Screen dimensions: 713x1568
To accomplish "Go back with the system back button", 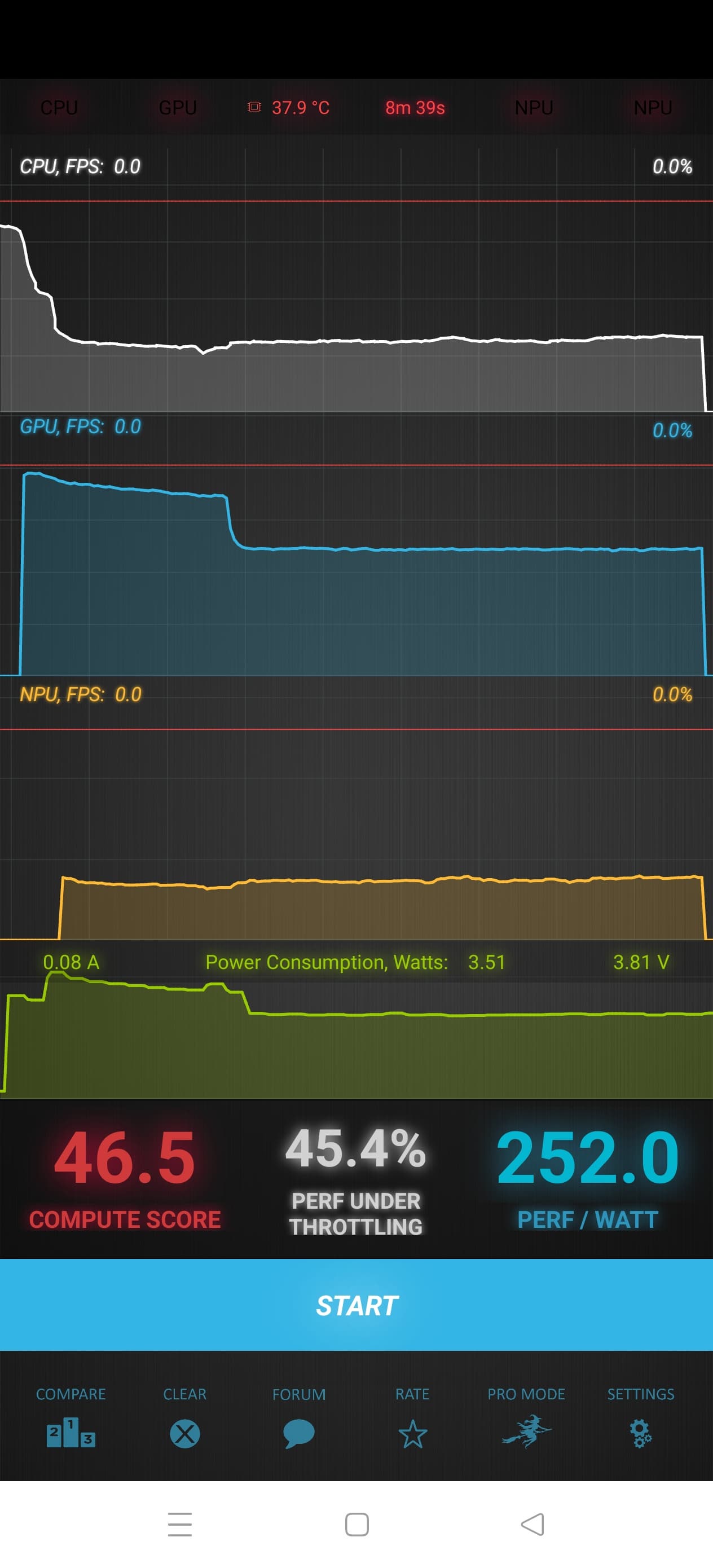I will coord(532,1523).
